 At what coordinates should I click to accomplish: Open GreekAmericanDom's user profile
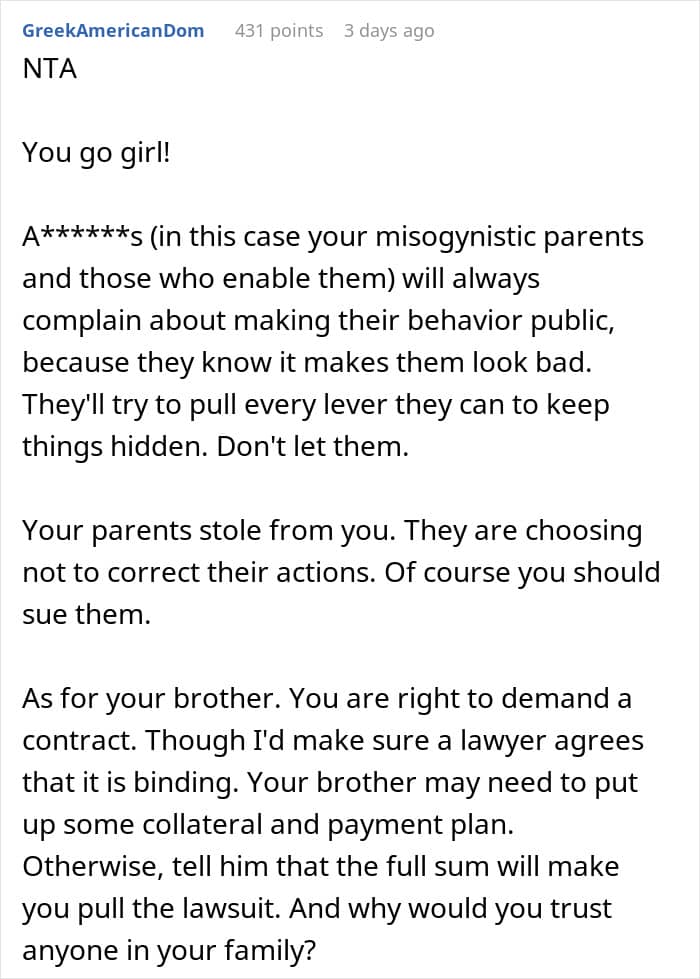pyautogui.click(x=113, y=31)
